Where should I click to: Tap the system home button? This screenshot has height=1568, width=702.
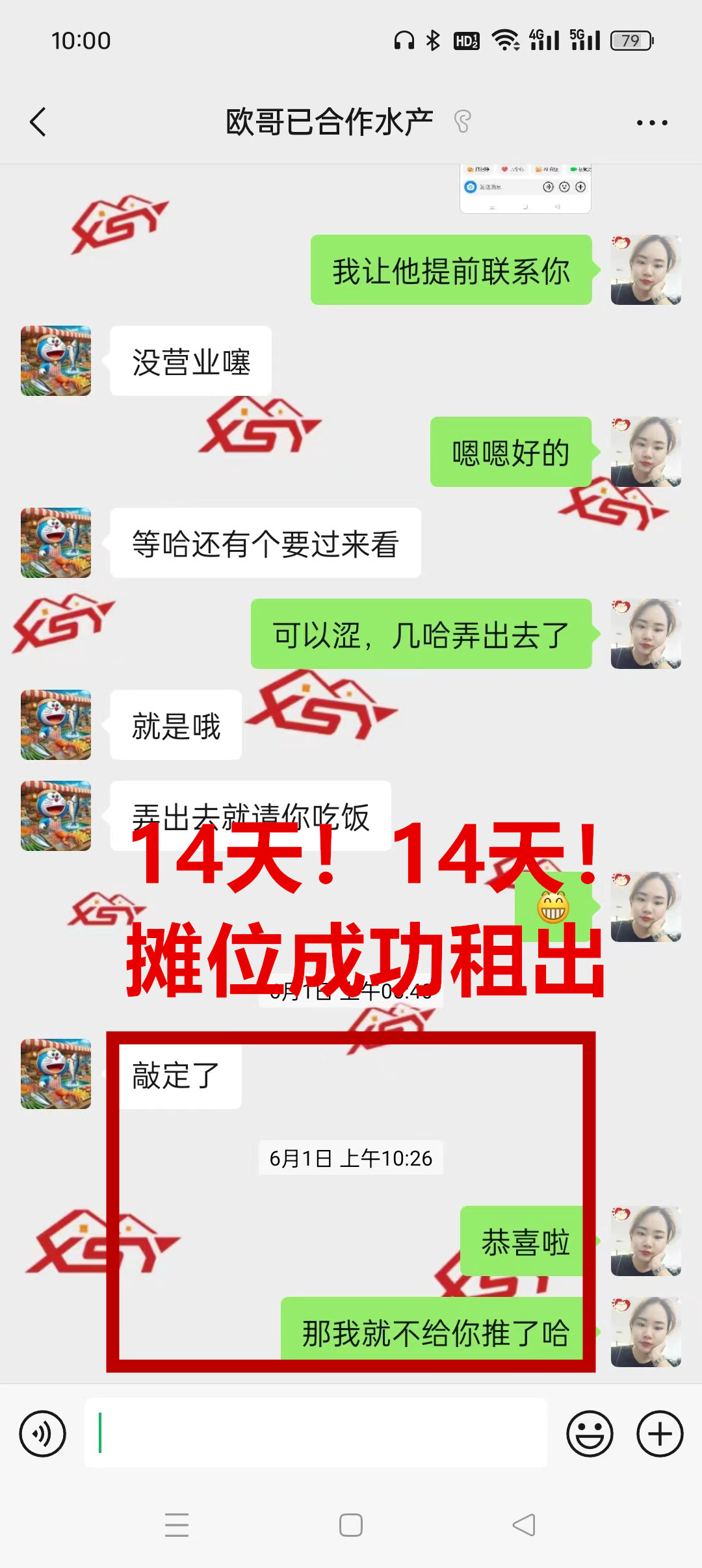click(351, 1525)
